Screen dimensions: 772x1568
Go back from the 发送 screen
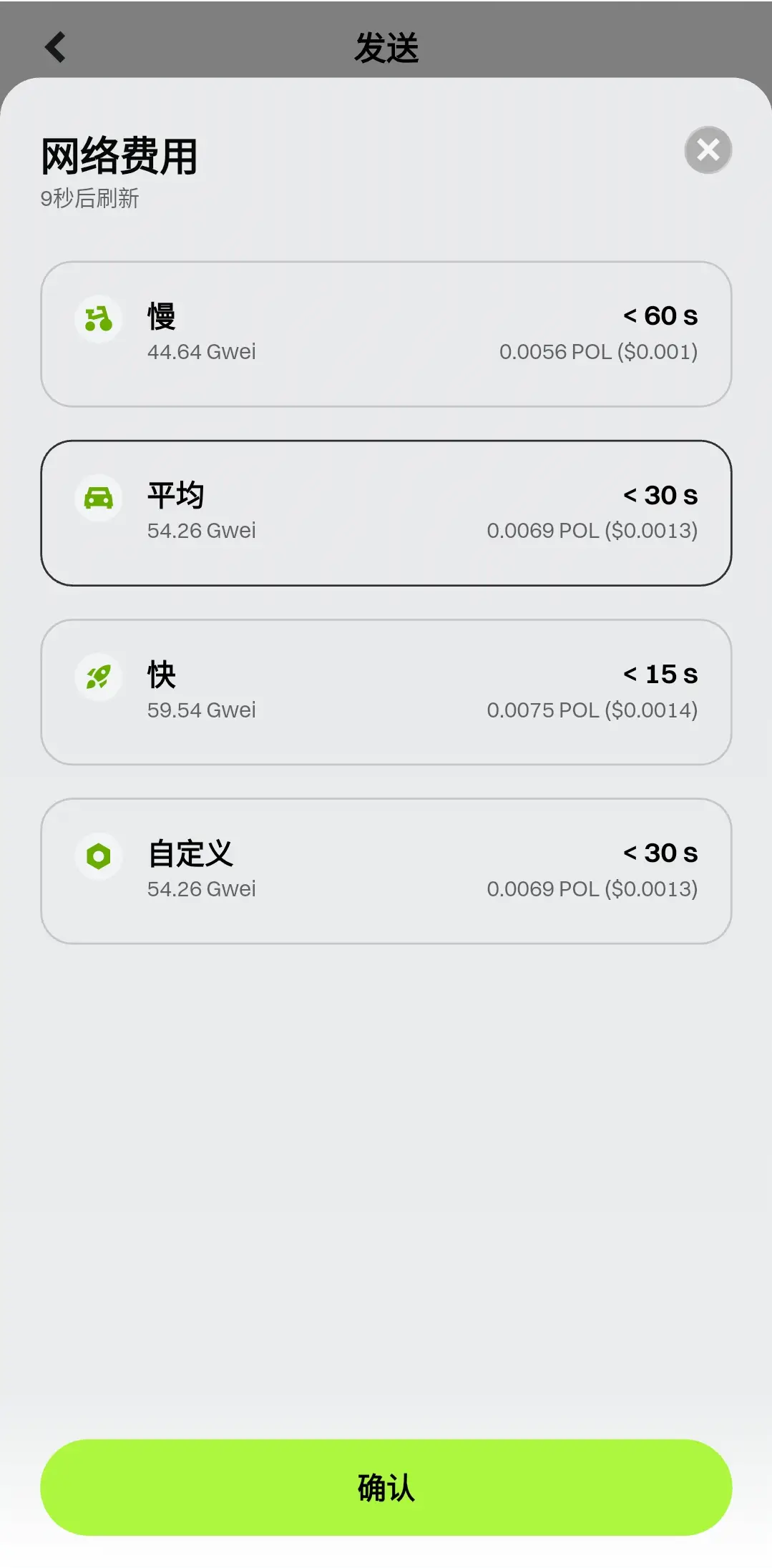pos(55,47)
